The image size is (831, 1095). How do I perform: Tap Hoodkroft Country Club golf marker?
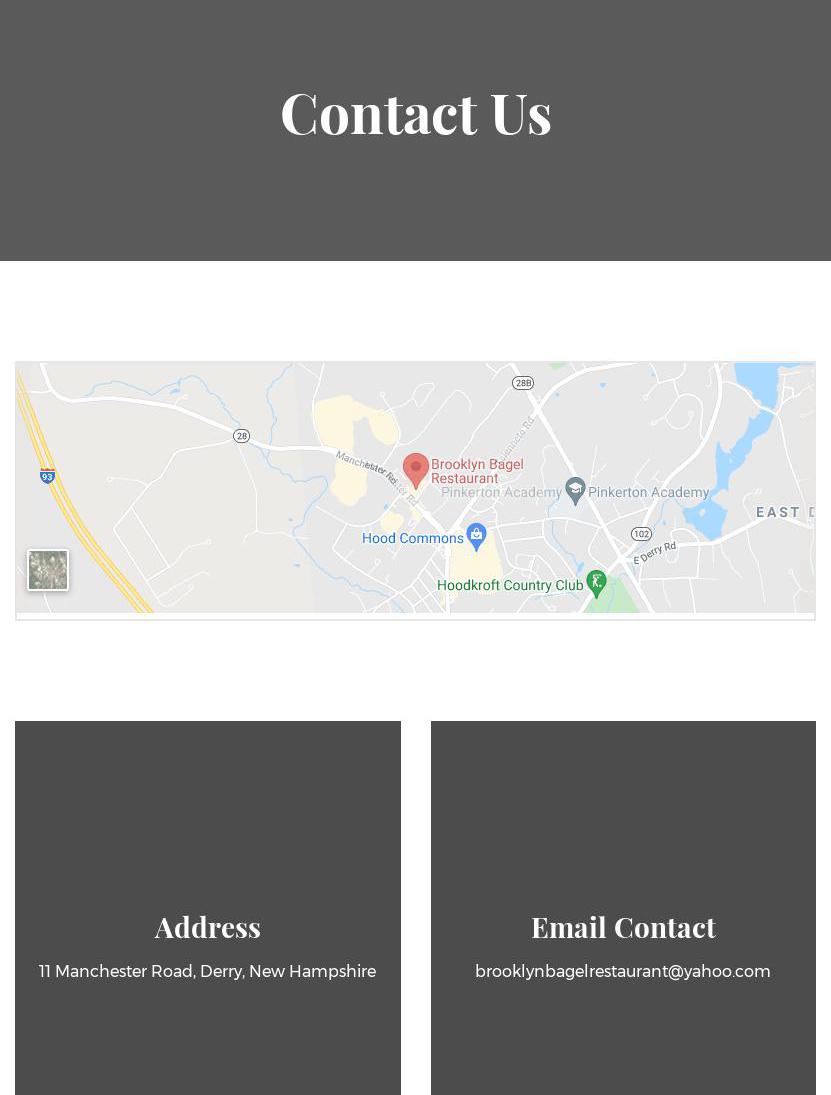click(x=597, y=583)
